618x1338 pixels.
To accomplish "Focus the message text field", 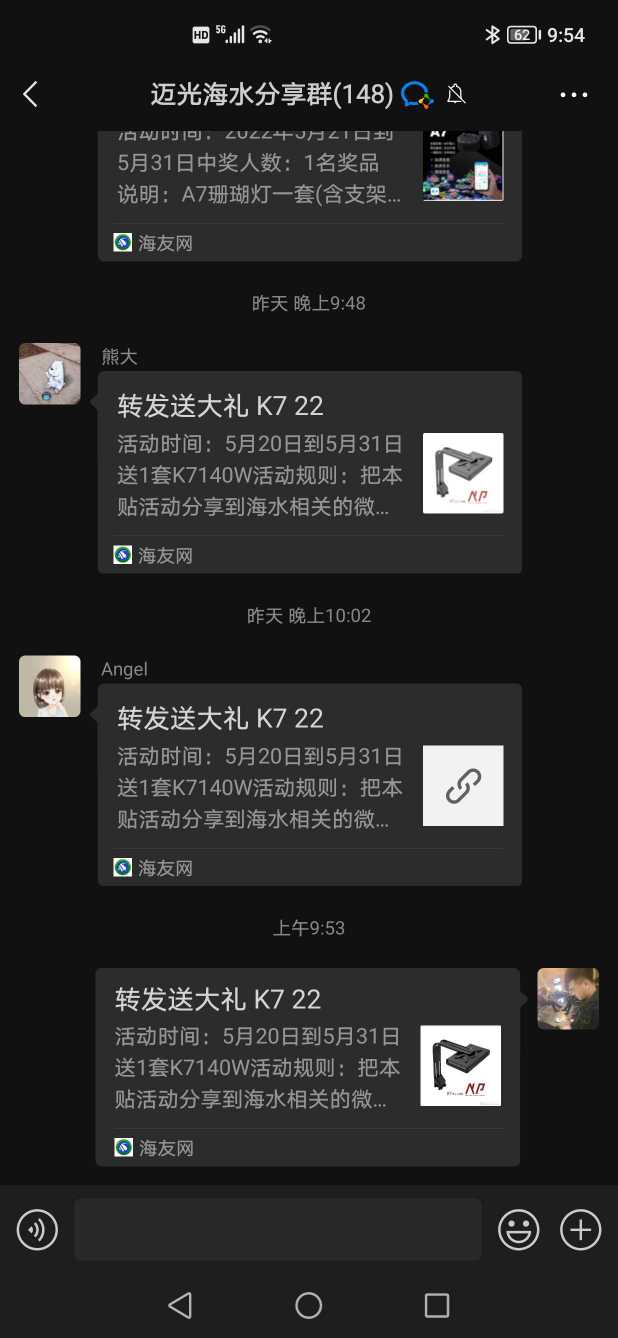I will (277, 1229).
